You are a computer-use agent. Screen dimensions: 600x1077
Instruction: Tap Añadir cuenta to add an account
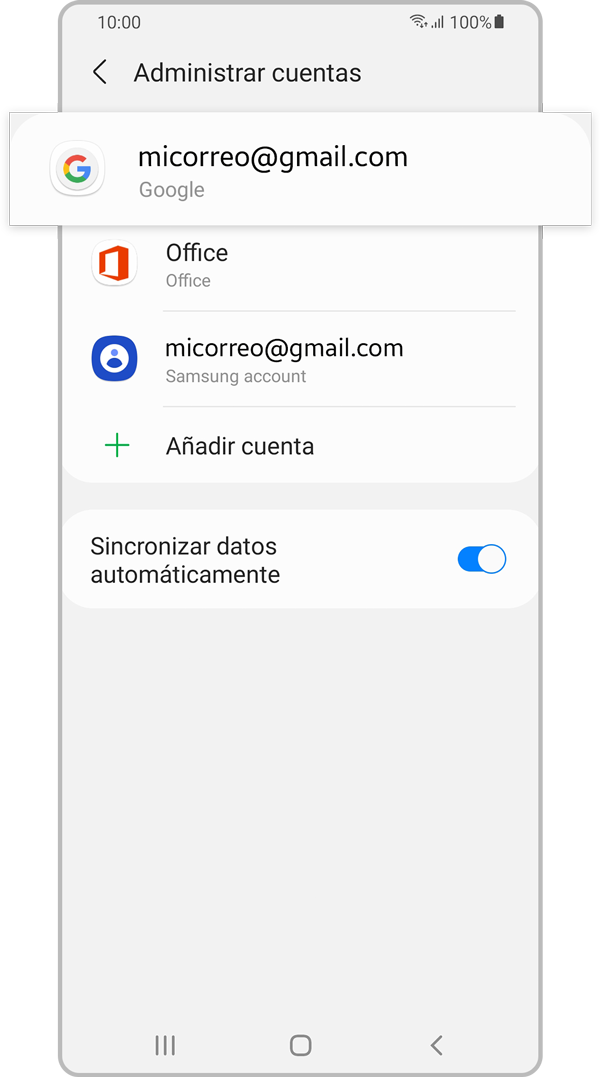click(240, 446)
